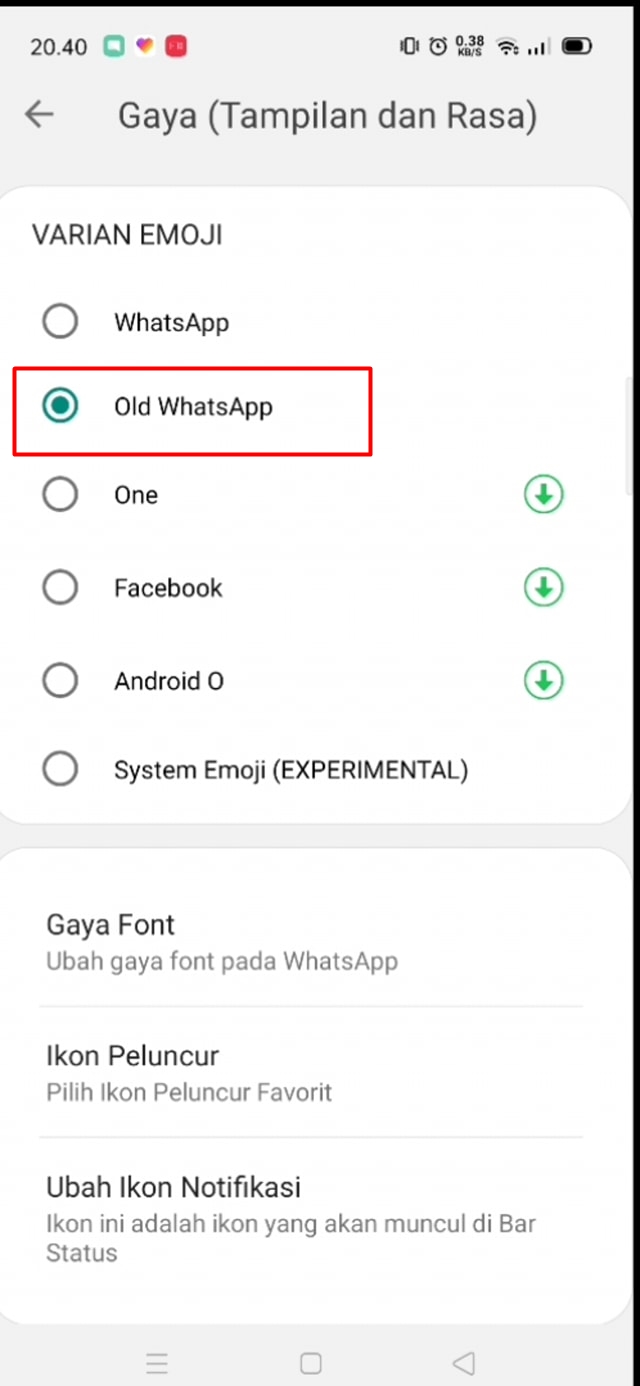Download the Facebook emoji pack
This screenshot has height=1386, width=640.
pos(544,588)
